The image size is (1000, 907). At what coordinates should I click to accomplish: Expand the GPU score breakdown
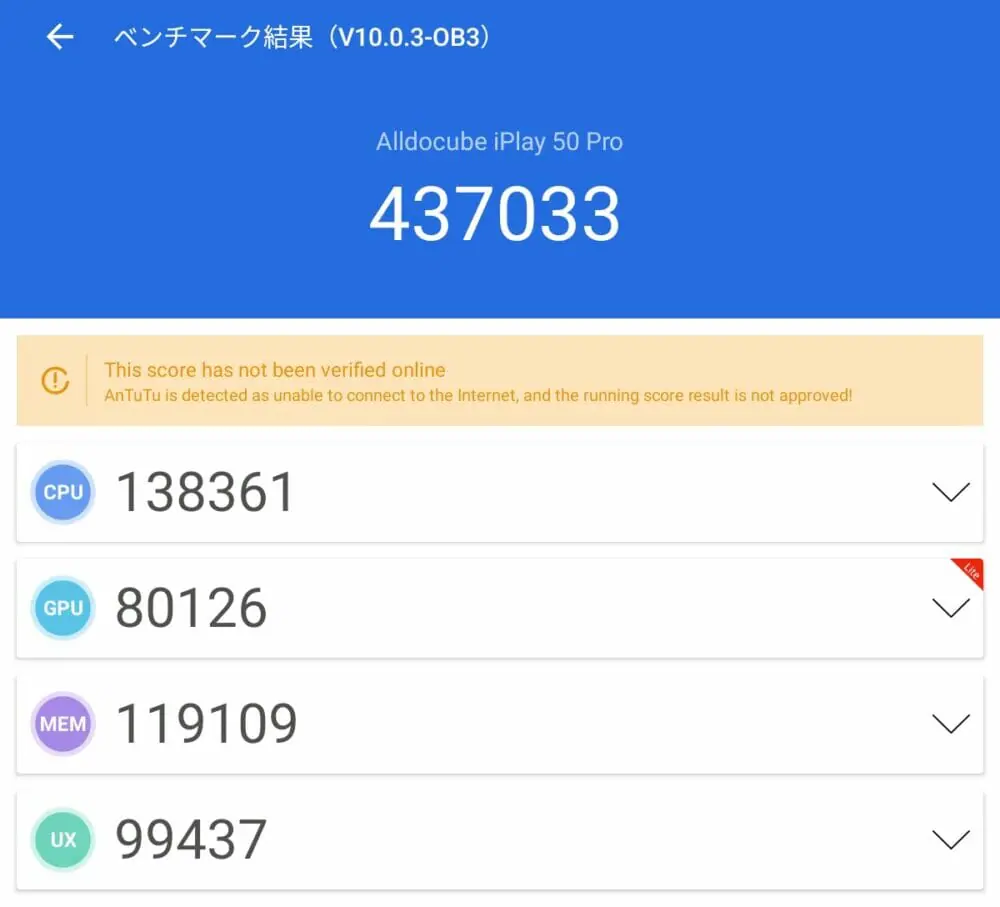click(949, 608)
